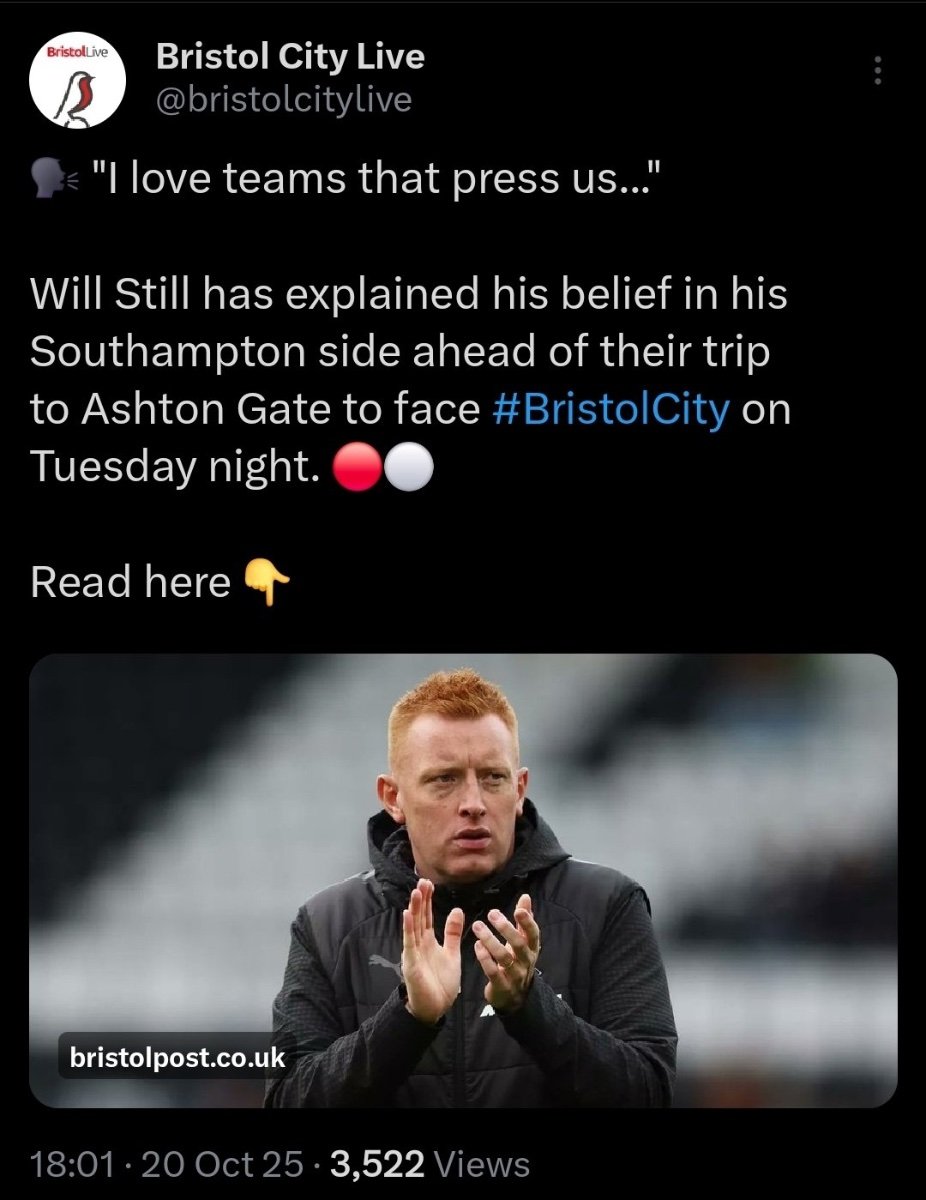Open the bristolpost.co.uk article card
Image resolution: width=926 pixels, height=1200 pixels.
click(x=463, y=880)
